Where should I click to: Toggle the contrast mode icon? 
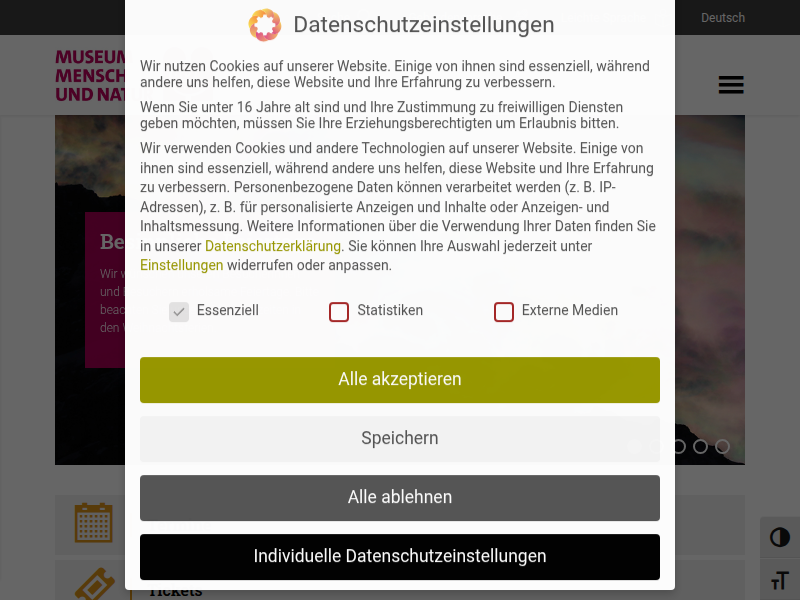pos(780,538)
